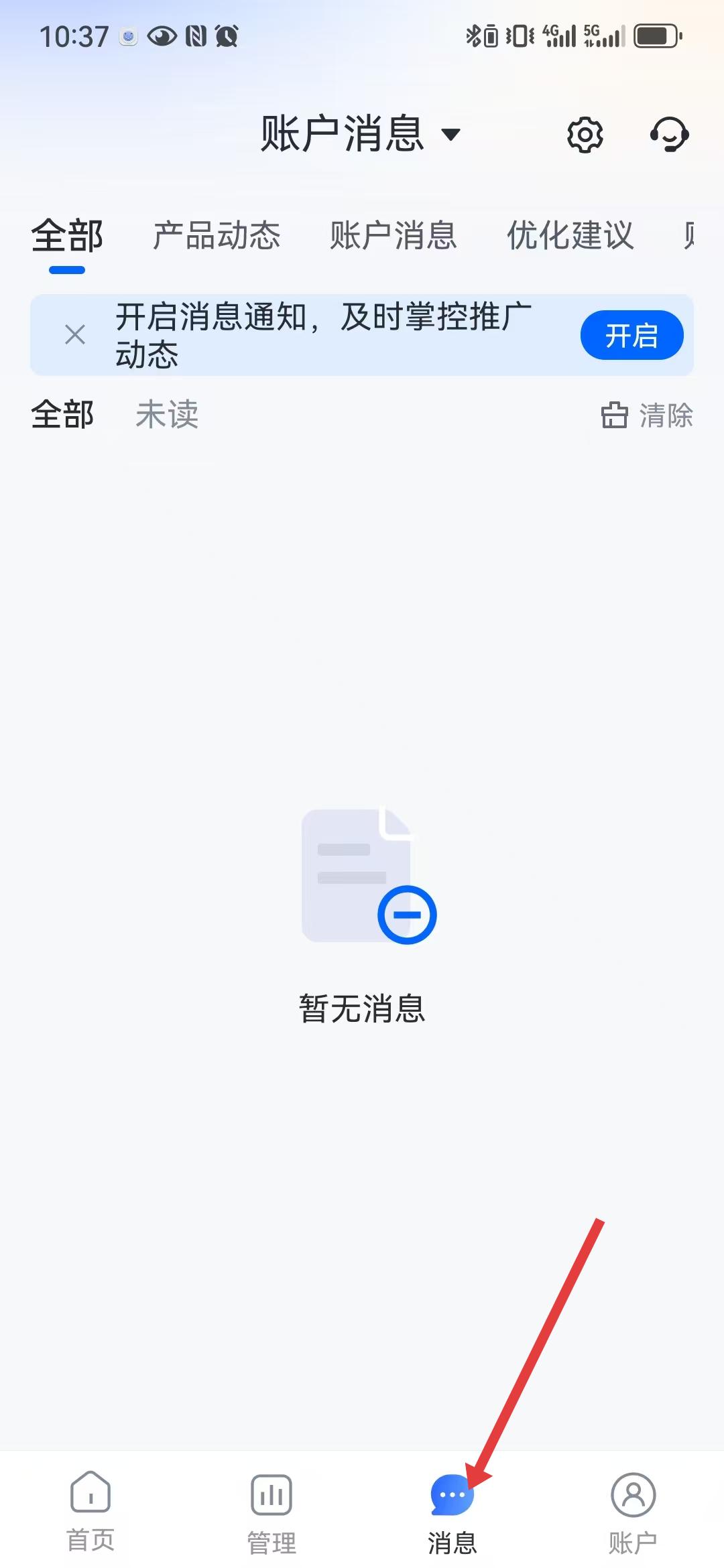This screenshot has height=1568, width=724.
Task: Switch to the 优化建议 tab
Action: tap(570, 236)
